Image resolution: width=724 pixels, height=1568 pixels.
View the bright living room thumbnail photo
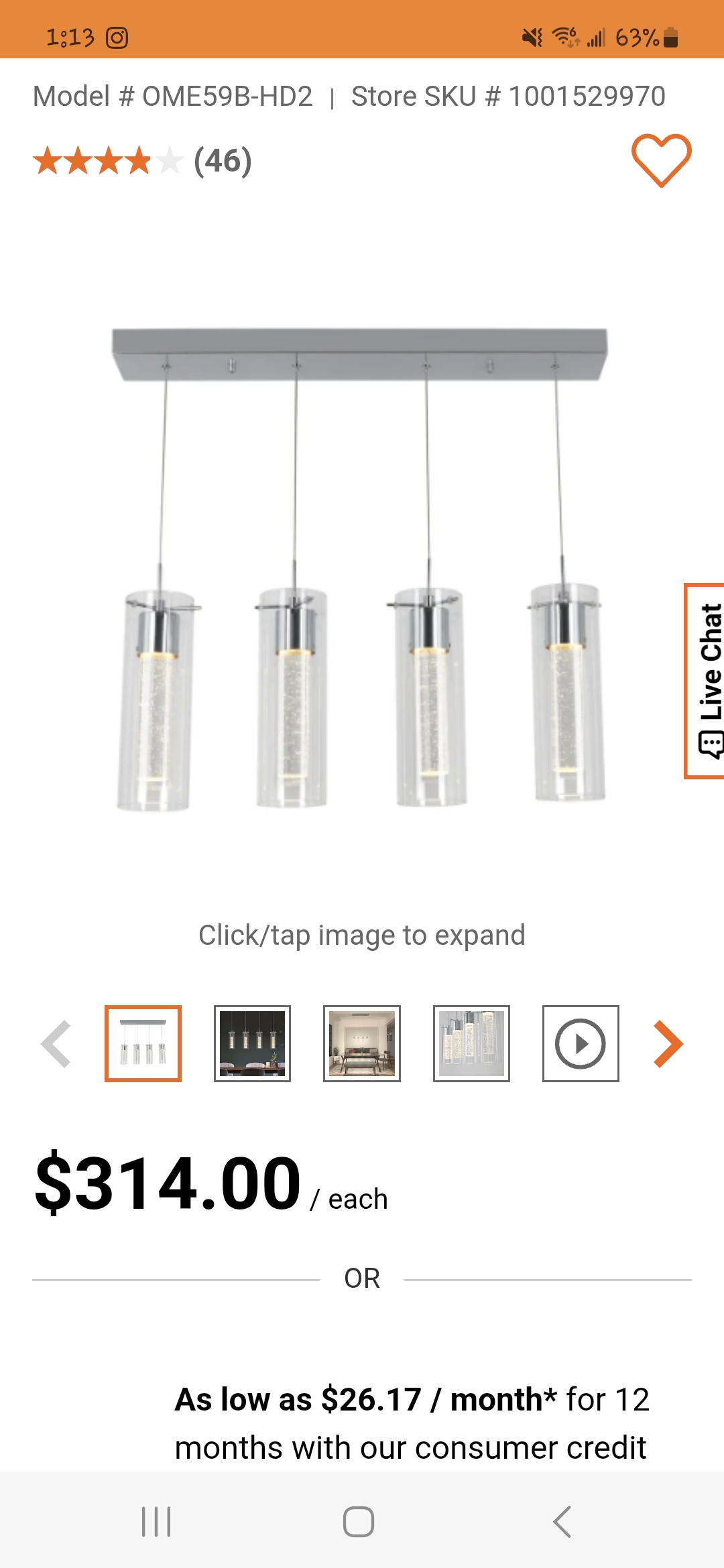(x=362, y=1044)
